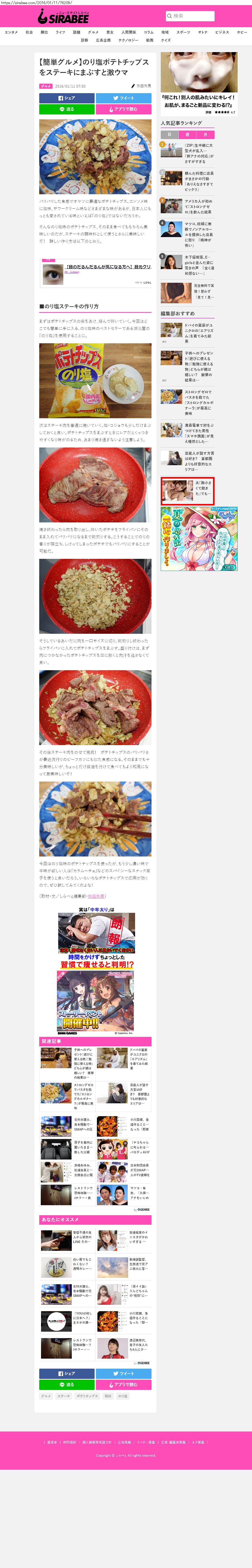Share on Facebook via シェア below the headline
The height and width of the screenshot is (1568, 252).
pos(67,98)
